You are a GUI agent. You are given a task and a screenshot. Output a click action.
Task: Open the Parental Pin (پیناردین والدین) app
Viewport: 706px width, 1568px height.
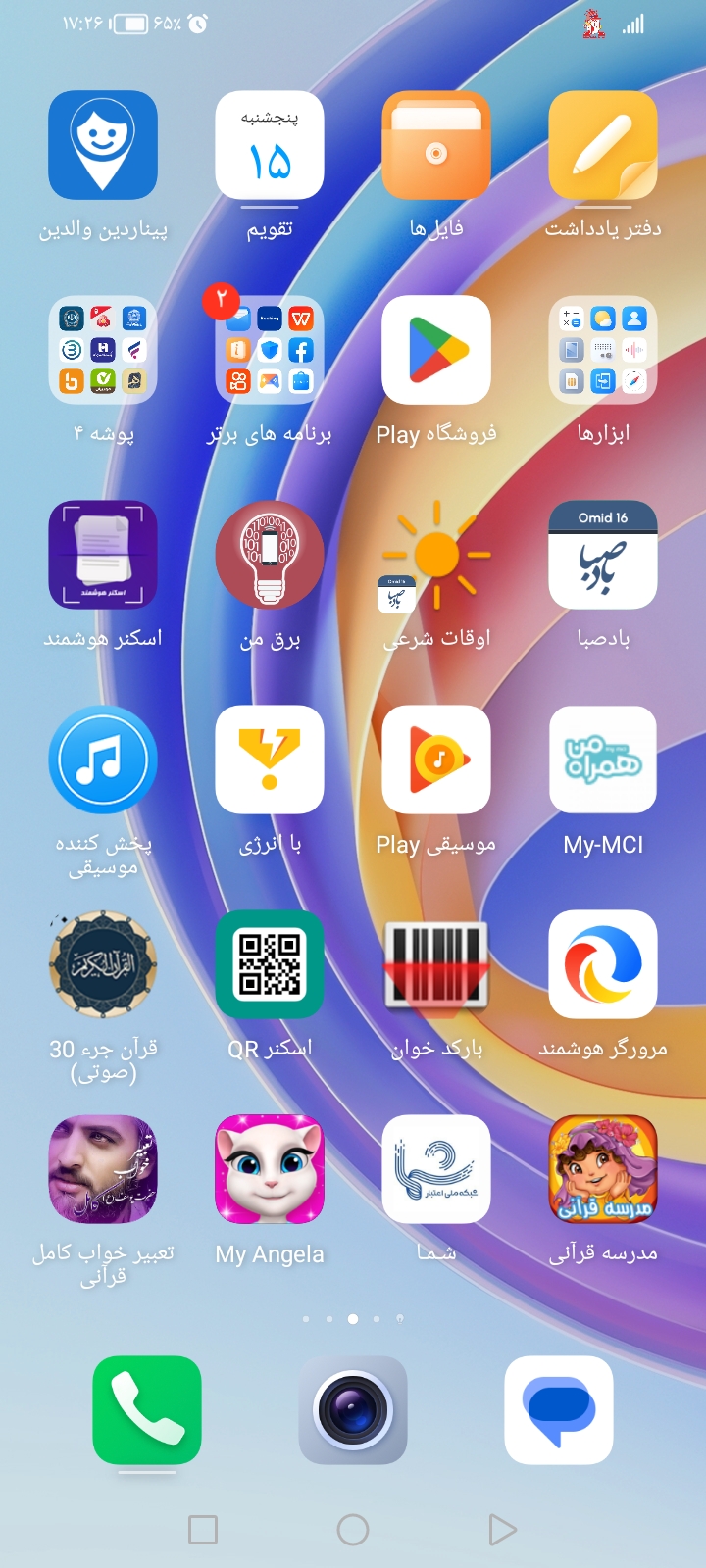click(103, 145)
